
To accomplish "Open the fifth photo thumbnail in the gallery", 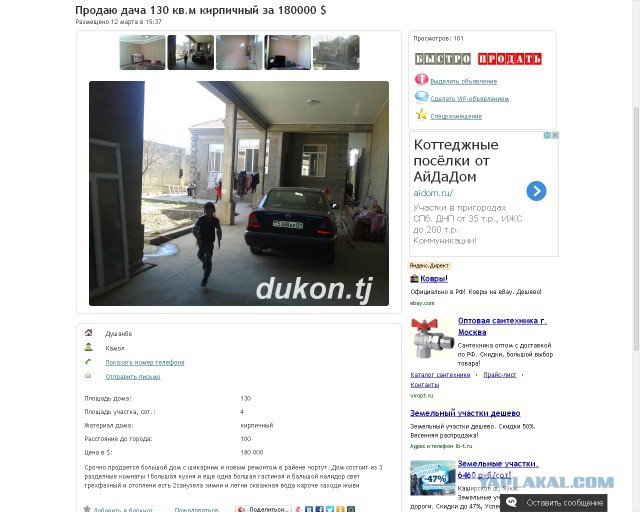I will 335,52.
